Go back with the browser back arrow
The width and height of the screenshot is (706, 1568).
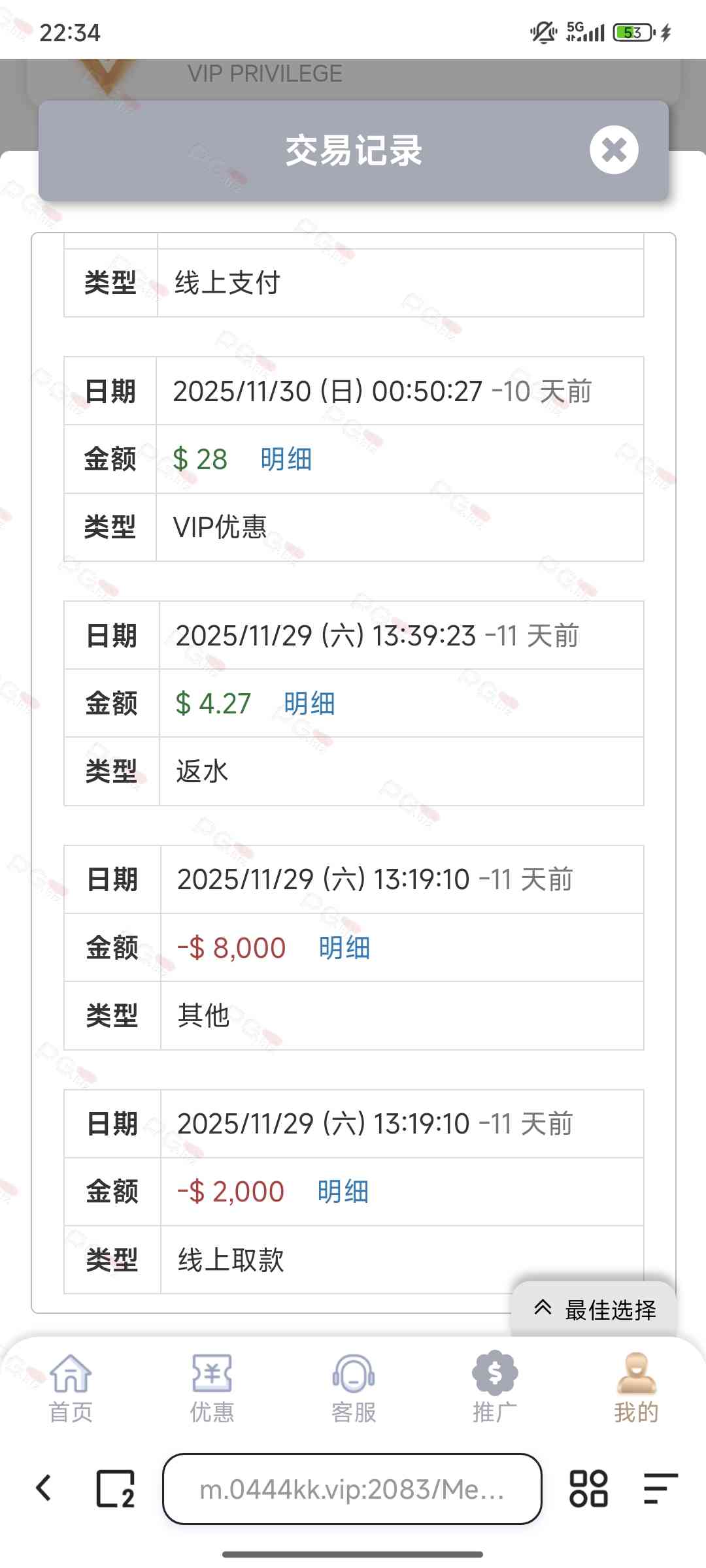44,1489
